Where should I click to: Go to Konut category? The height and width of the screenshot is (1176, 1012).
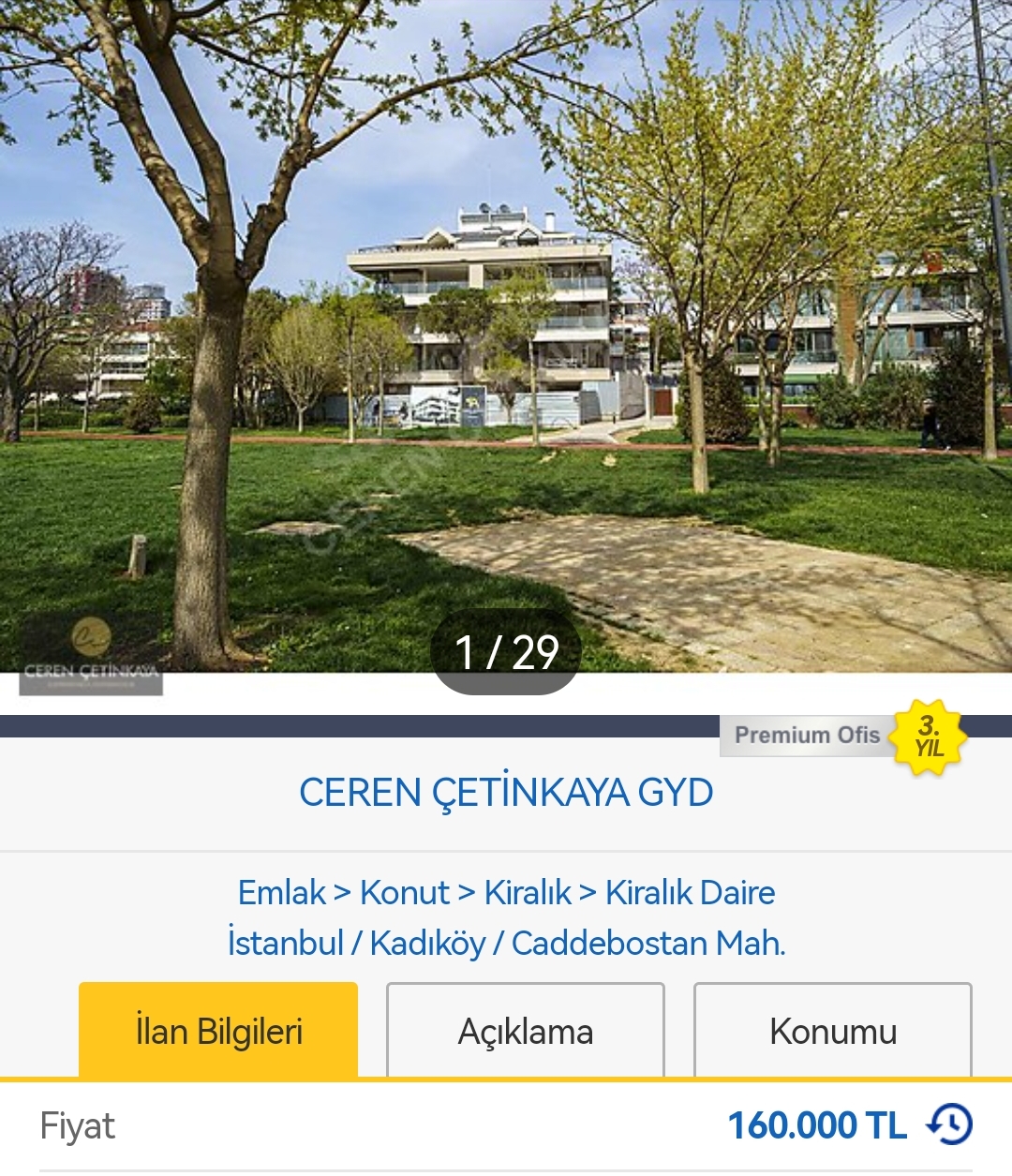point(405,893)
